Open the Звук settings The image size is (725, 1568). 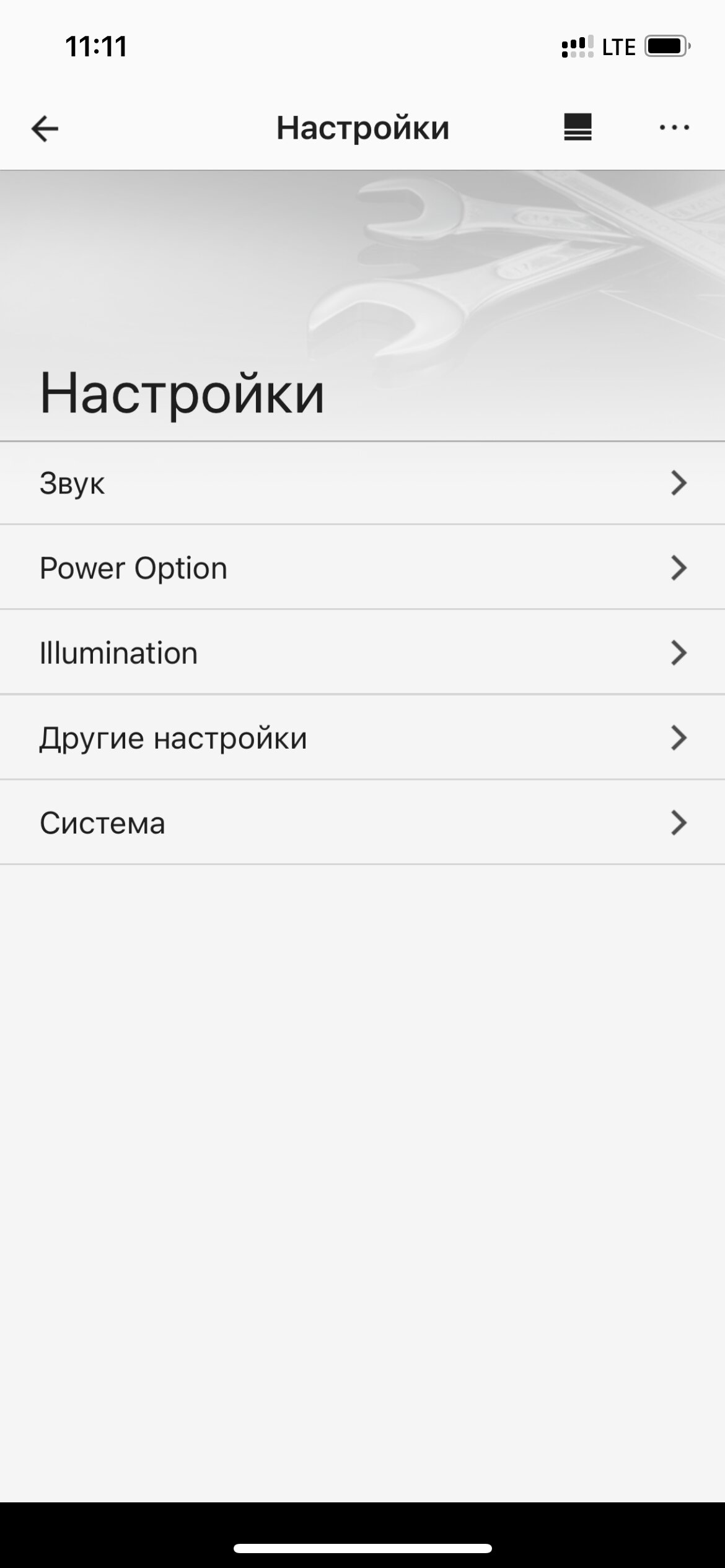pos(362,483)
